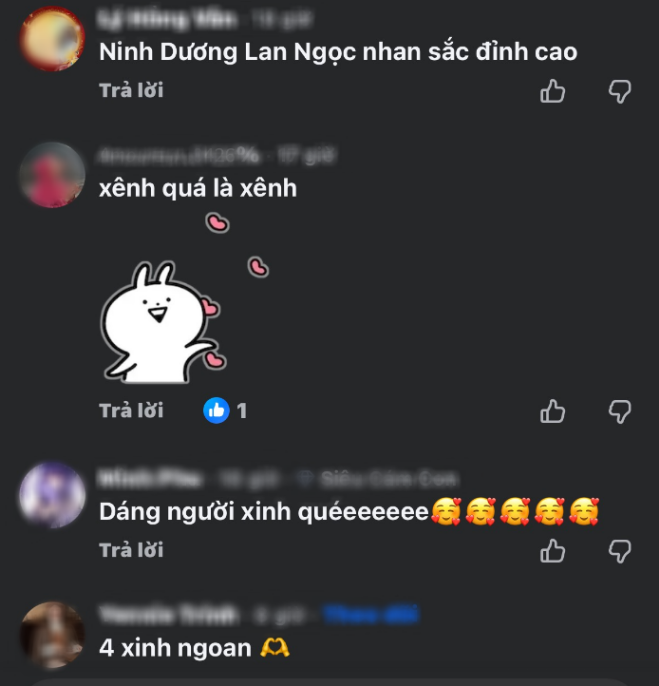View reactions on the bunny sticker comment
The width and height of the screenshot is (659, 686).
(x=225, y=411)
